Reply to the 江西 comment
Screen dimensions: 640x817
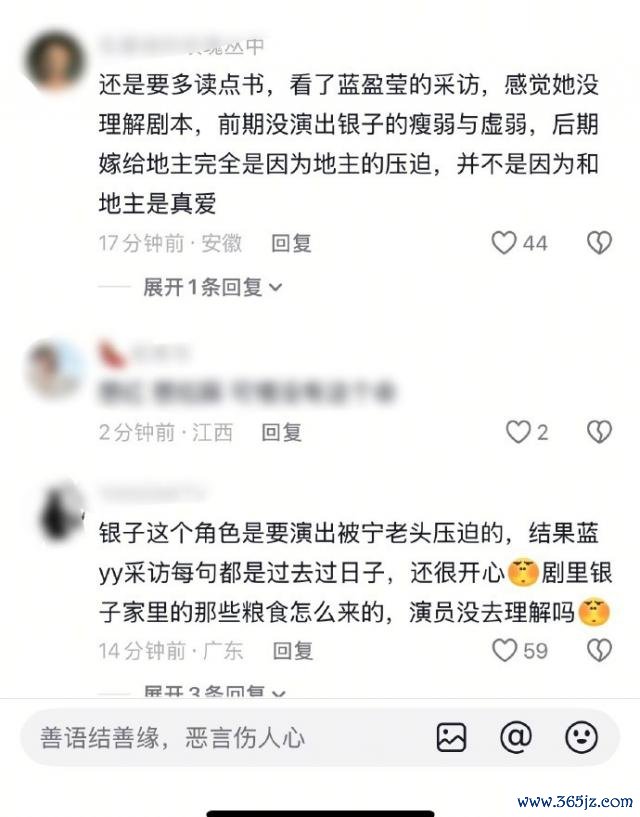coord(281,432)
